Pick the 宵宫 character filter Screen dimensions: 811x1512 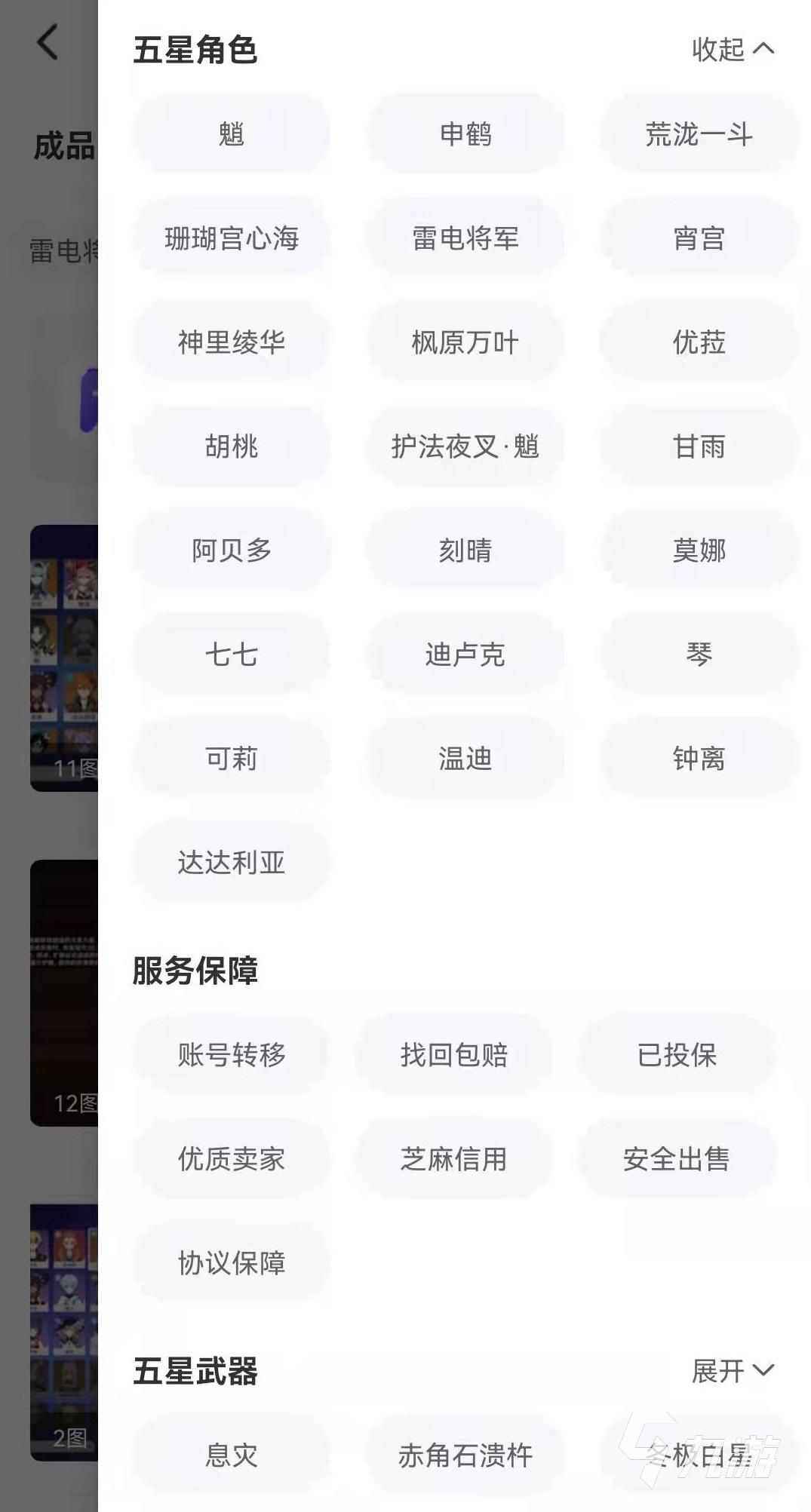coord(699,238)
